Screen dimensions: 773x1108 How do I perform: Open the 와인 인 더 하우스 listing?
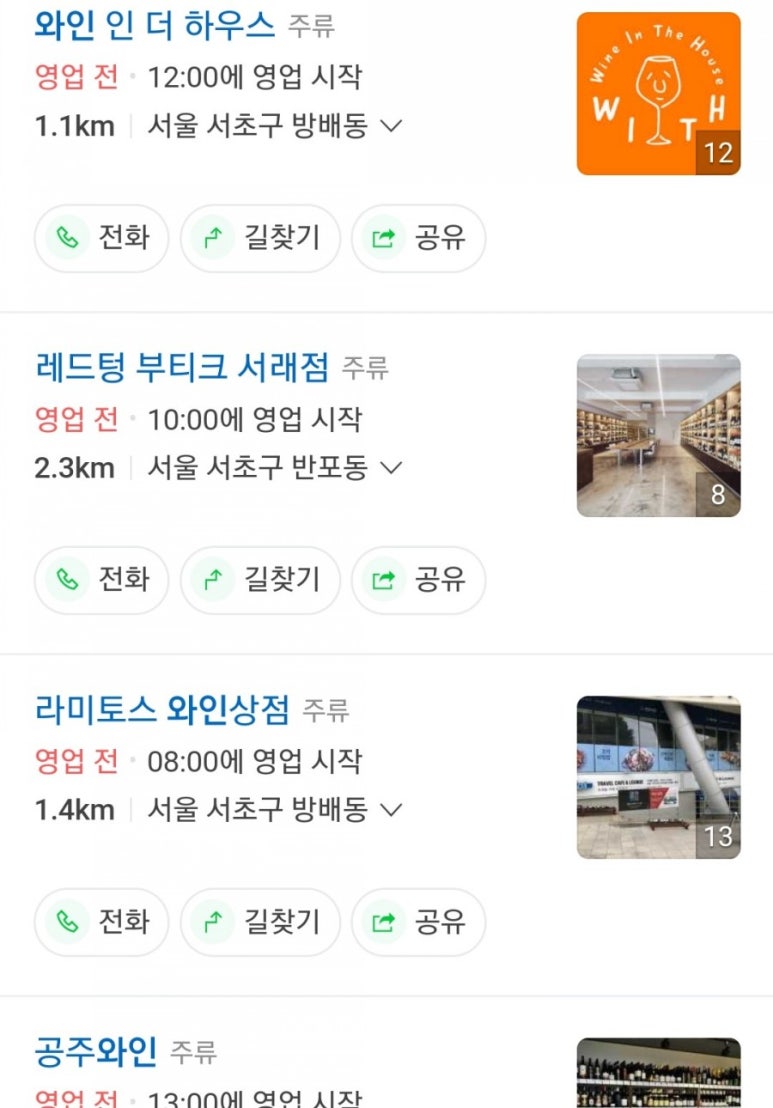(x=154, y=25)
